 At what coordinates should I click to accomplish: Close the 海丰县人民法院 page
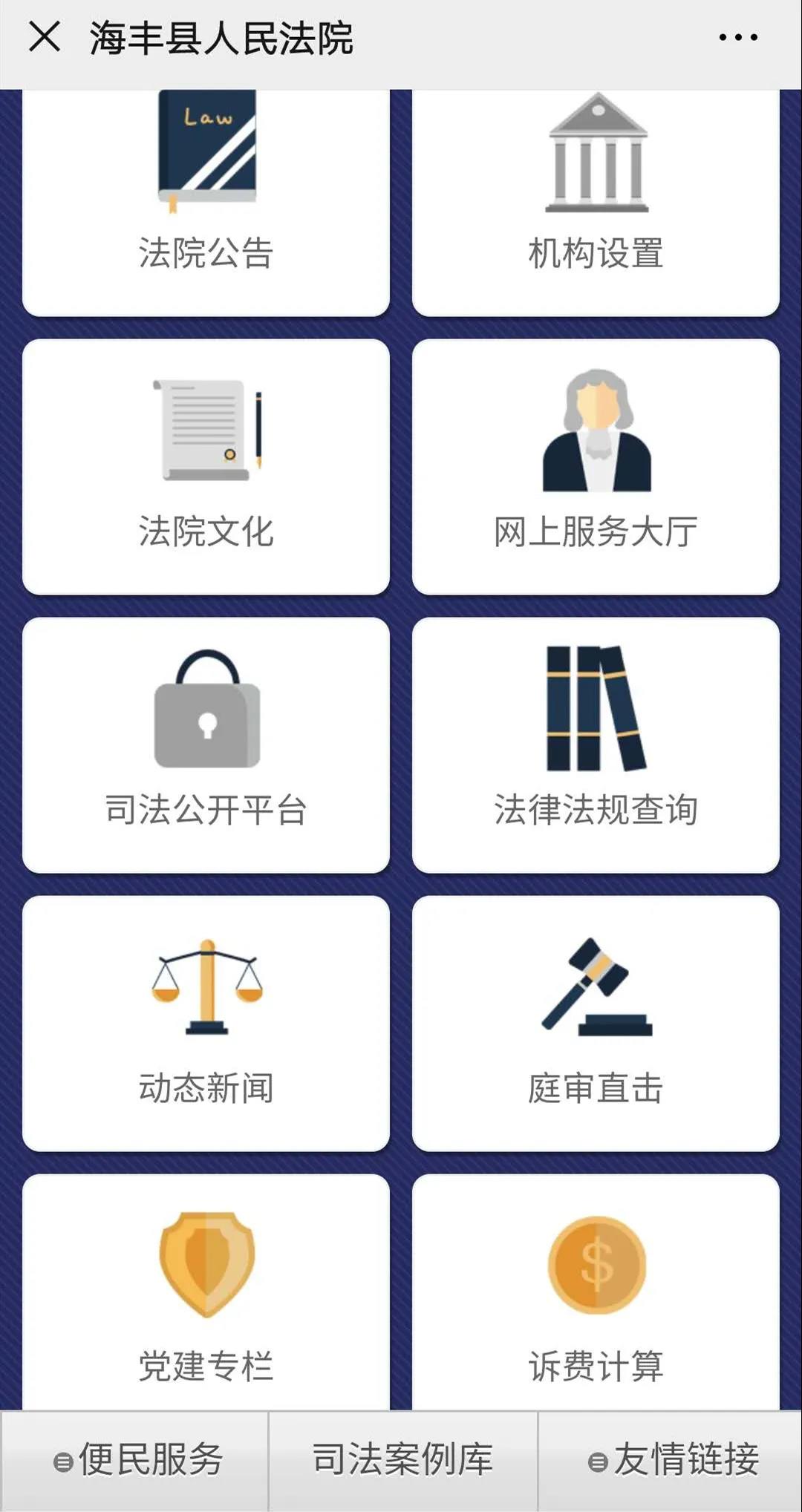click(45, 36)
